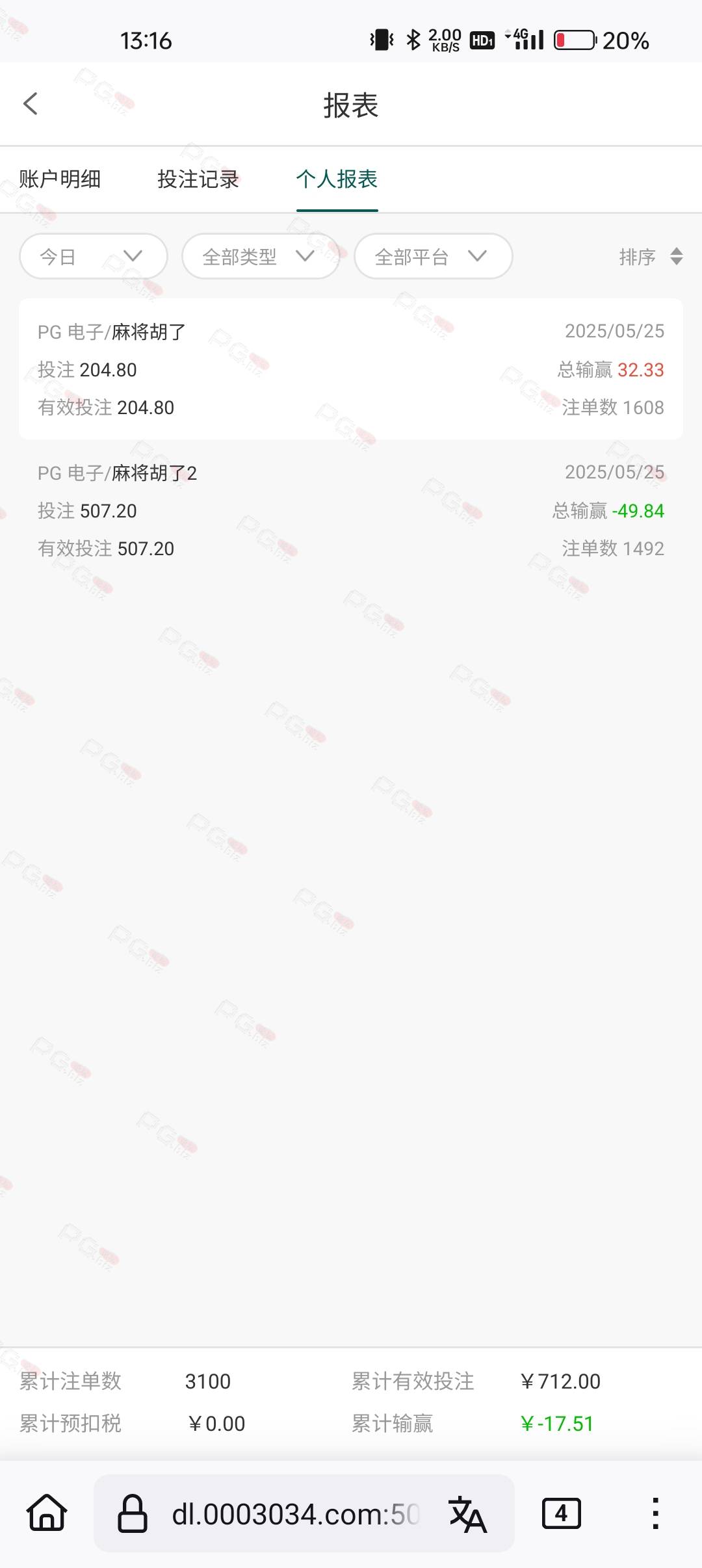Tap the browser home icon
Screen dimensions: 702x1568
coord(47,1513)
